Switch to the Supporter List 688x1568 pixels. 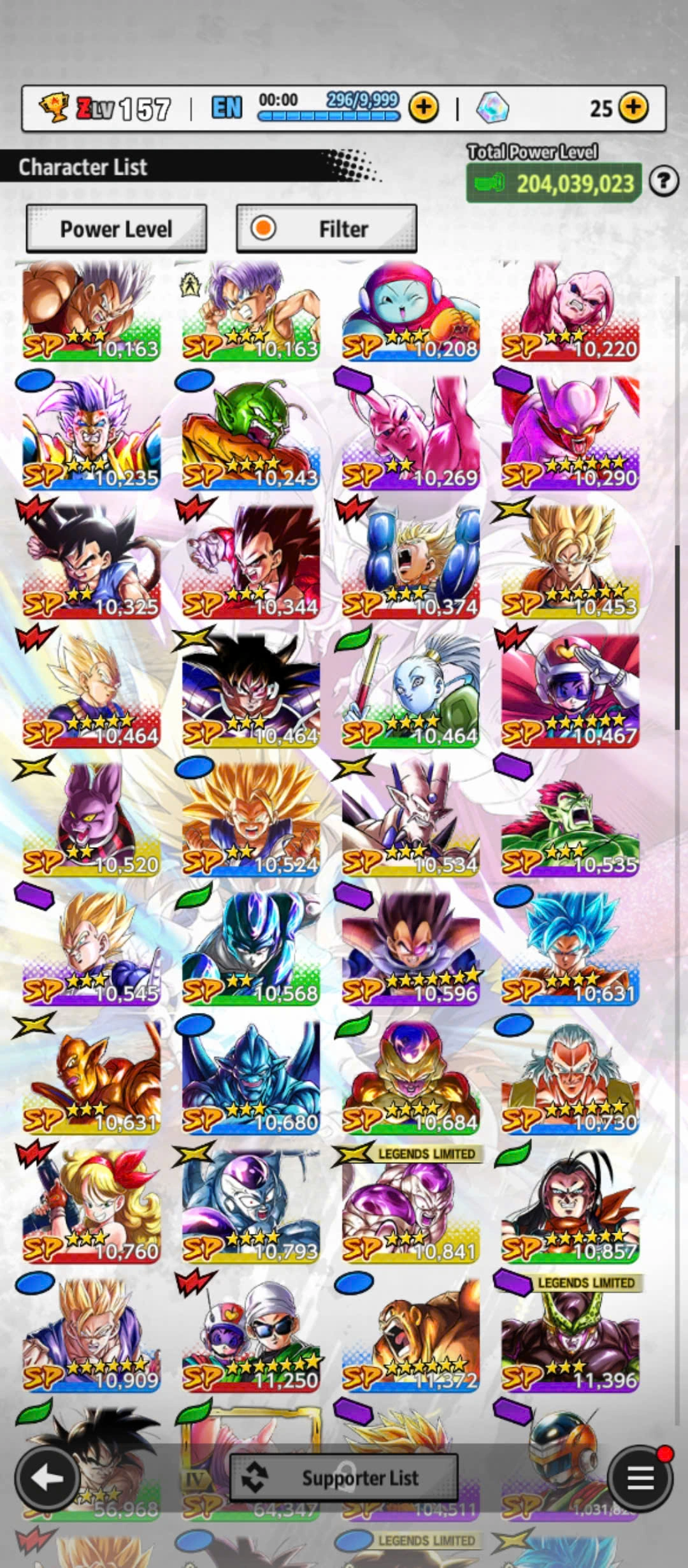pyautogui.click(x=343, y=1477)
